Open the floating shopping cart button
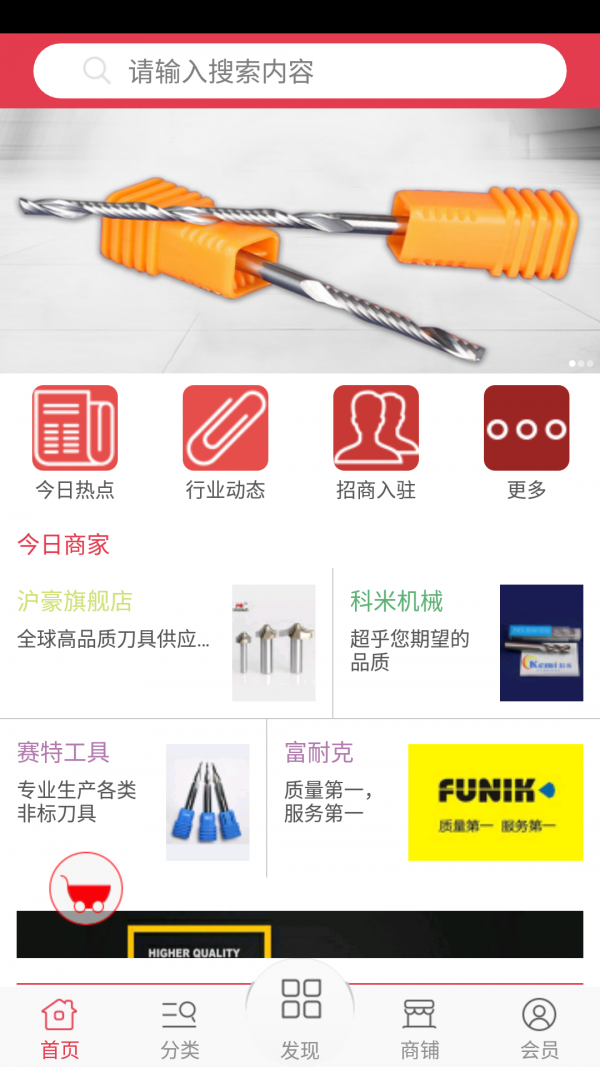 point(86,888)
